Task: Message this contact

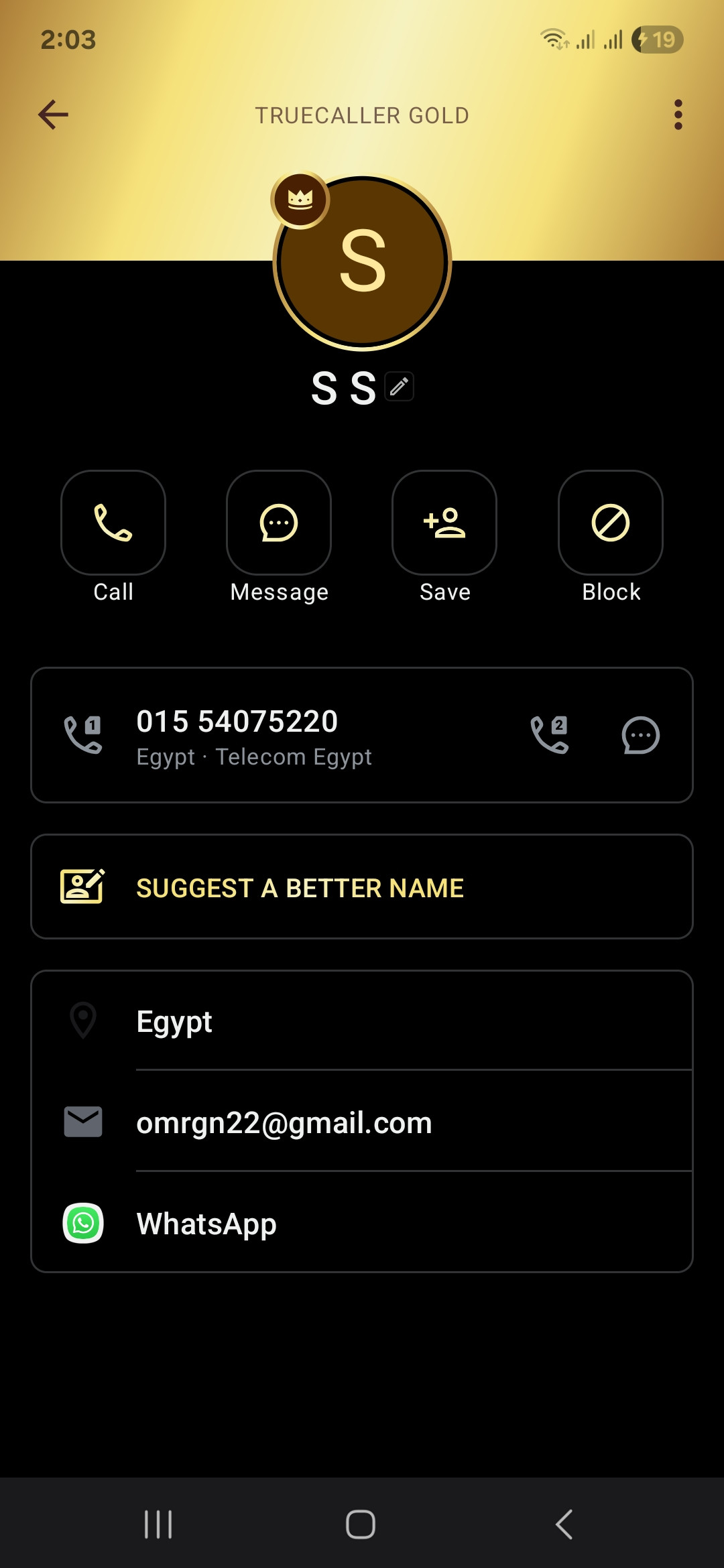Action: pyautogui.click(x=279, y=523)
